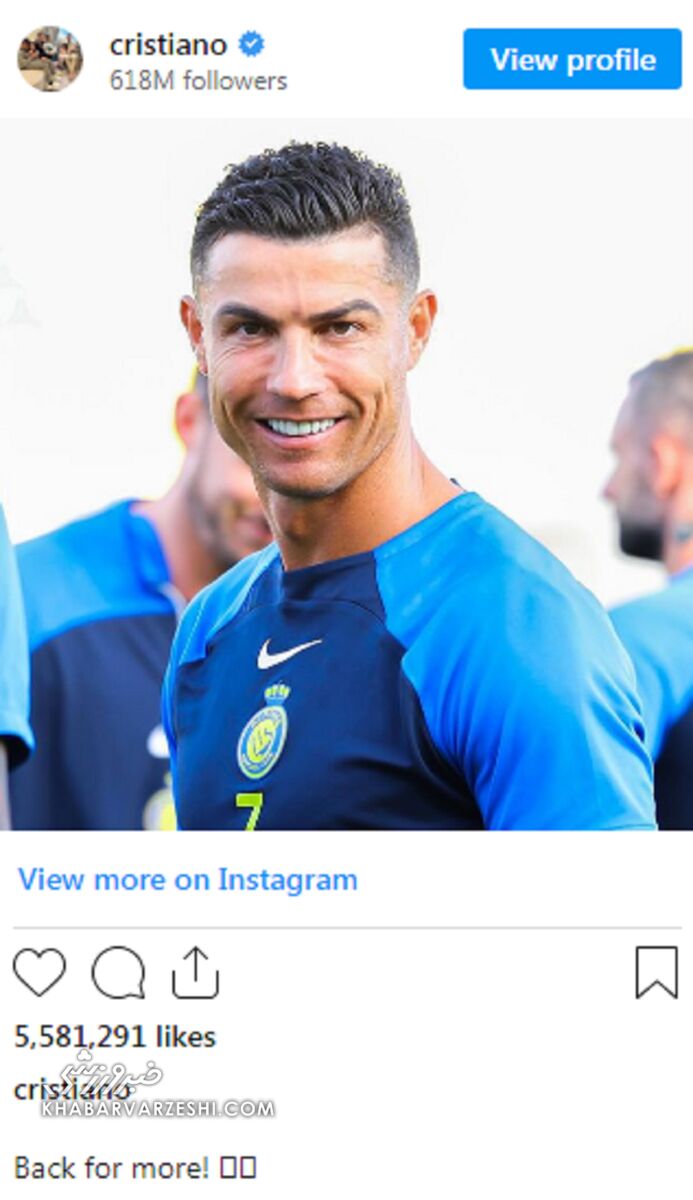This screenshot has height=1200, width=693.
Task: Open comments via the speech bubble icon
Action: tap(118, 972)
